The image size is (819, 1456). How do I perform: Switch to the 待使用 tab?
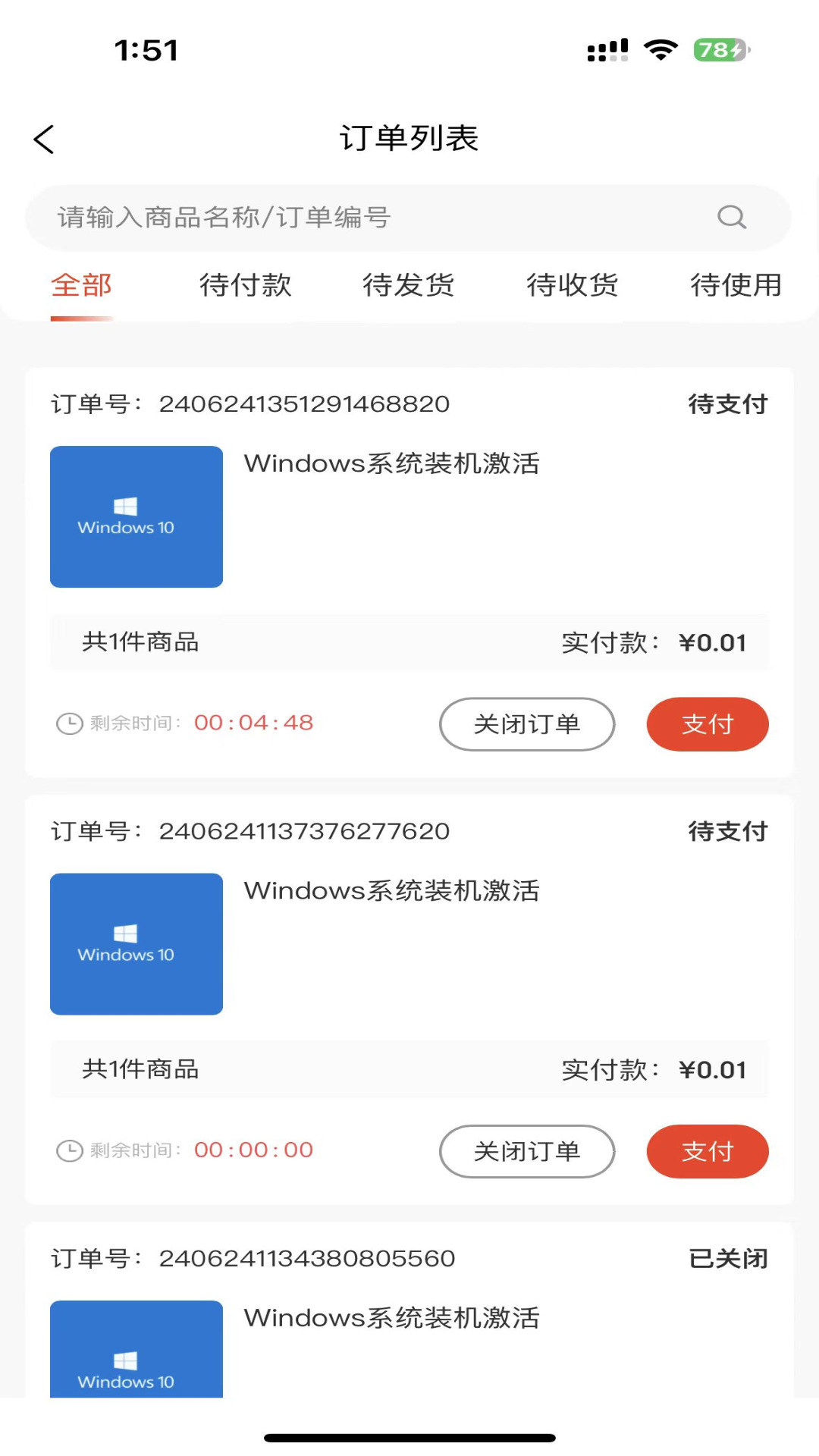[736, 286]
